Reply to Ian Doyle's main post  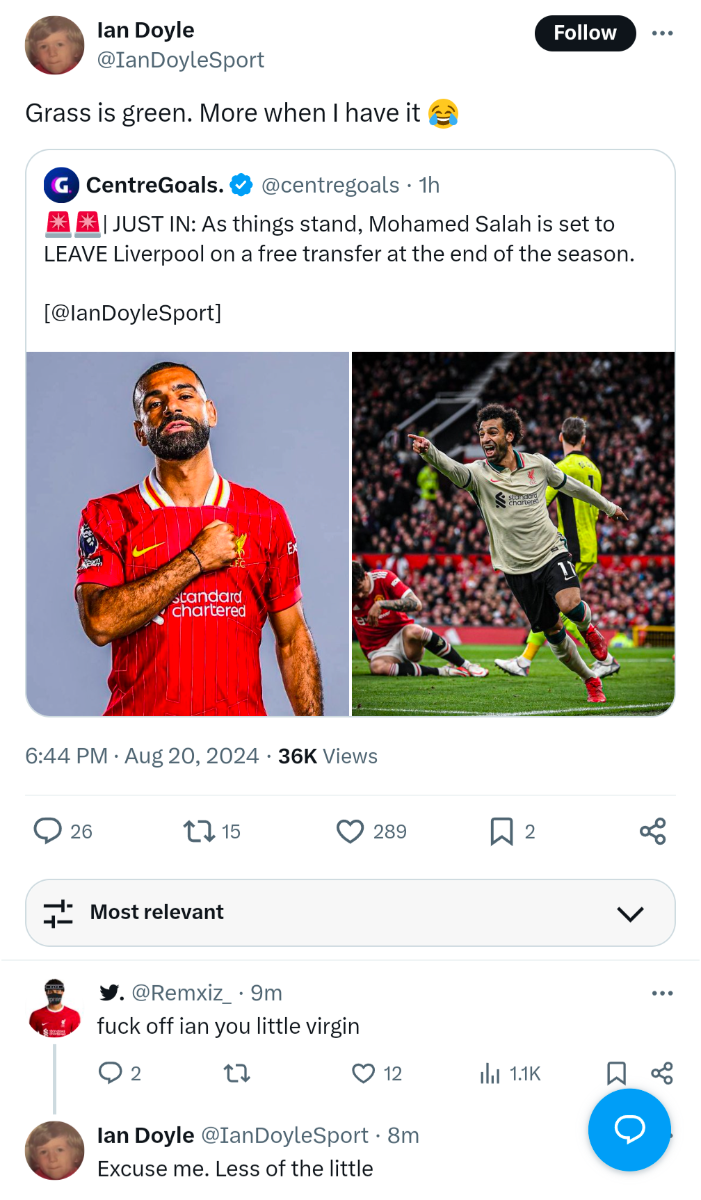point(63,831)
